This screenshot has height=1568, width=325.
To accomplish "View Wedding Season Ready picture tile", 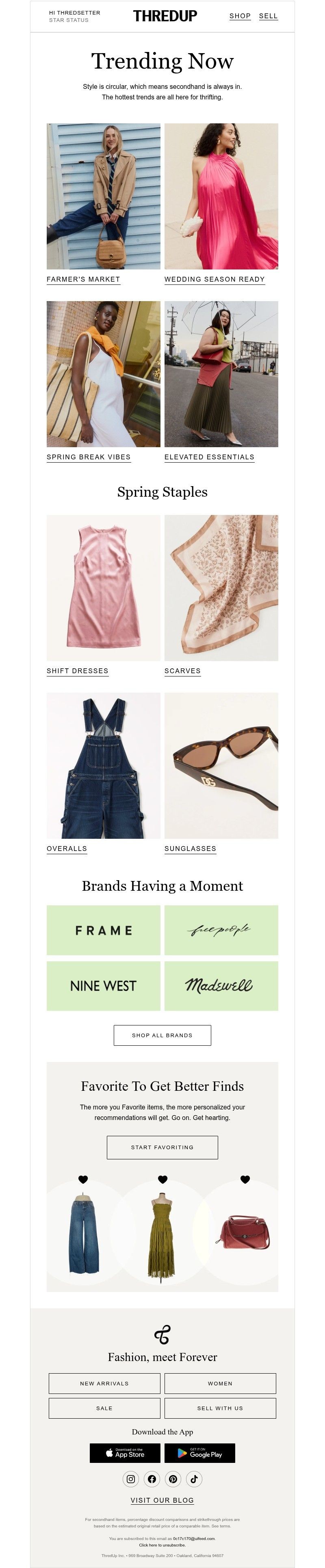I will [x=221, y=196].
